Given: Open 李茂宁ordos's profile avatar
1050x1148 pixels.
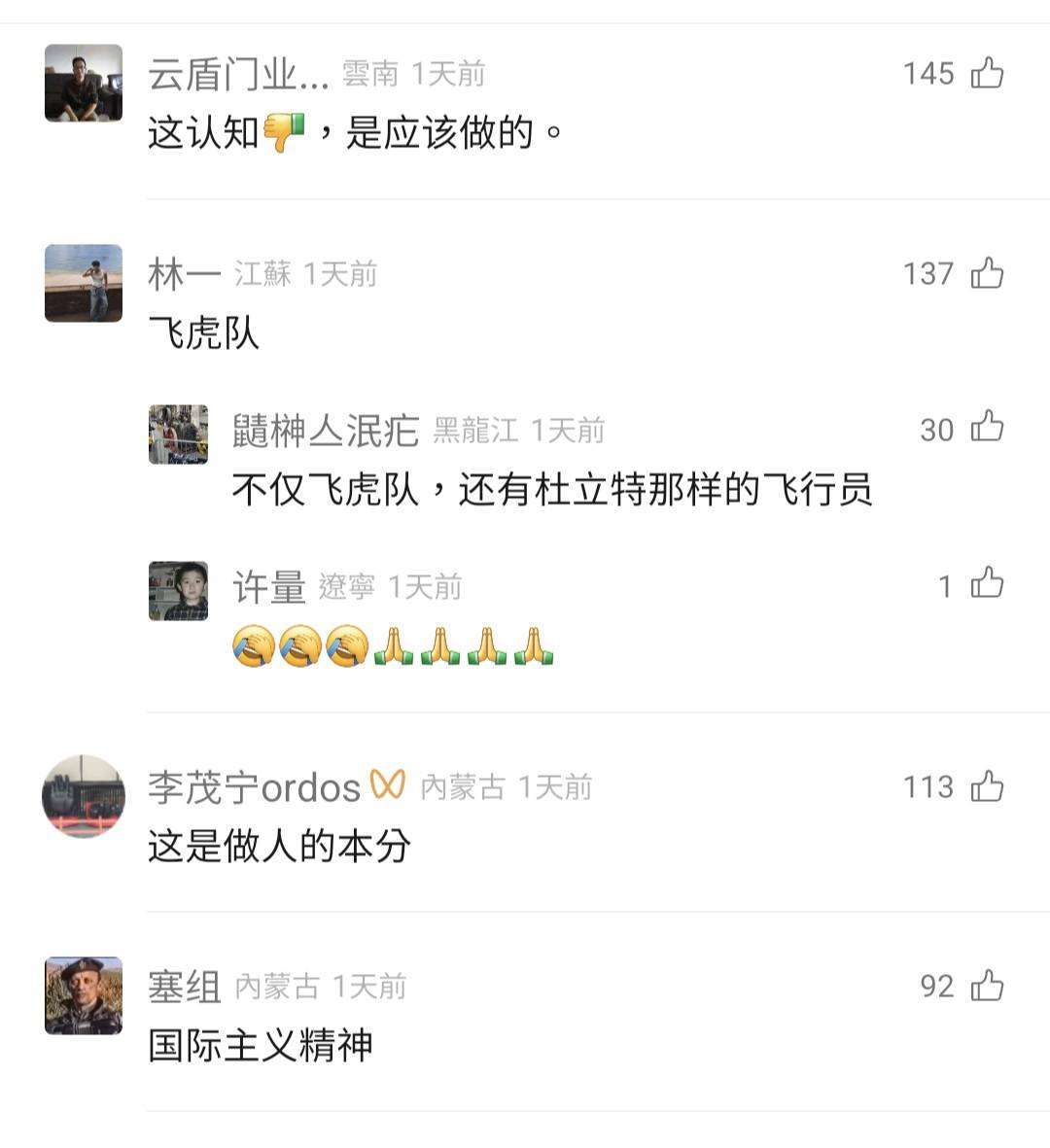Looking at the screenshot, I should 84,796.
